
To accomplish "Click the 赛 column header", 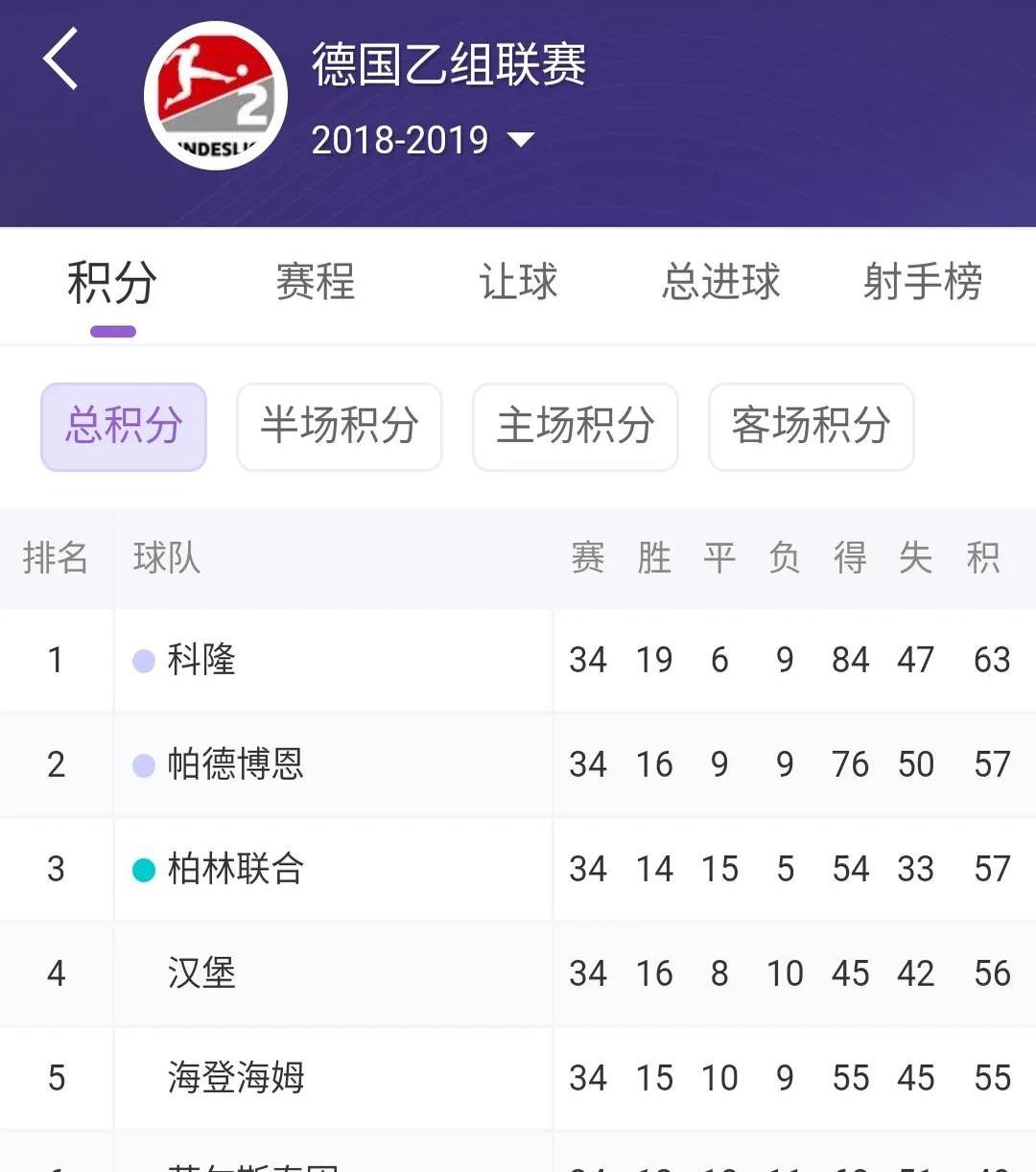I will (x=589, y=559).
